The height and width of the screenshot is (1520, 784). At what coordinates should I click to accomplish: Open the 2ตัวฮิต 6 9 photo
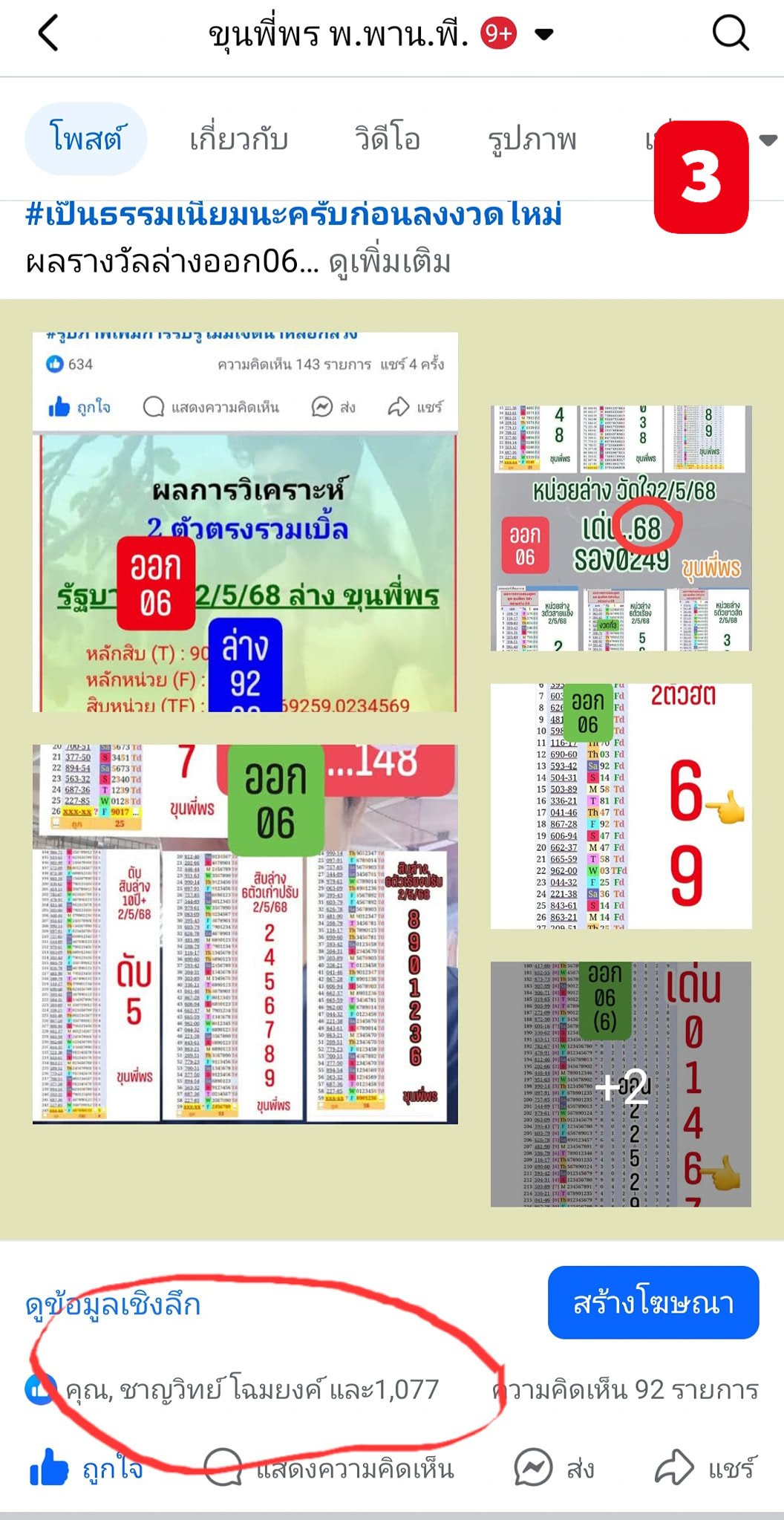[621, 806]
